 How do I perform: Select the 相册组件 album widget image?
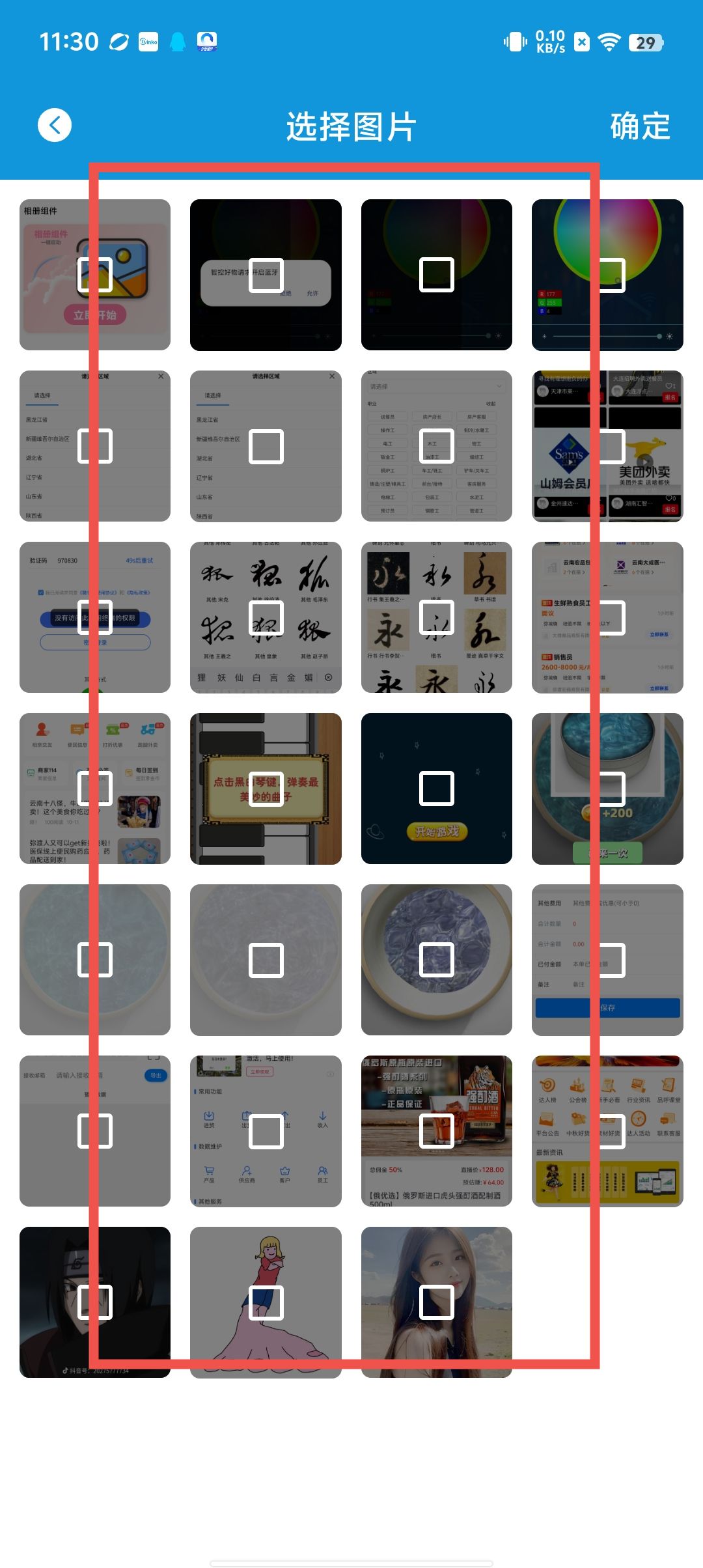(95, 275)
